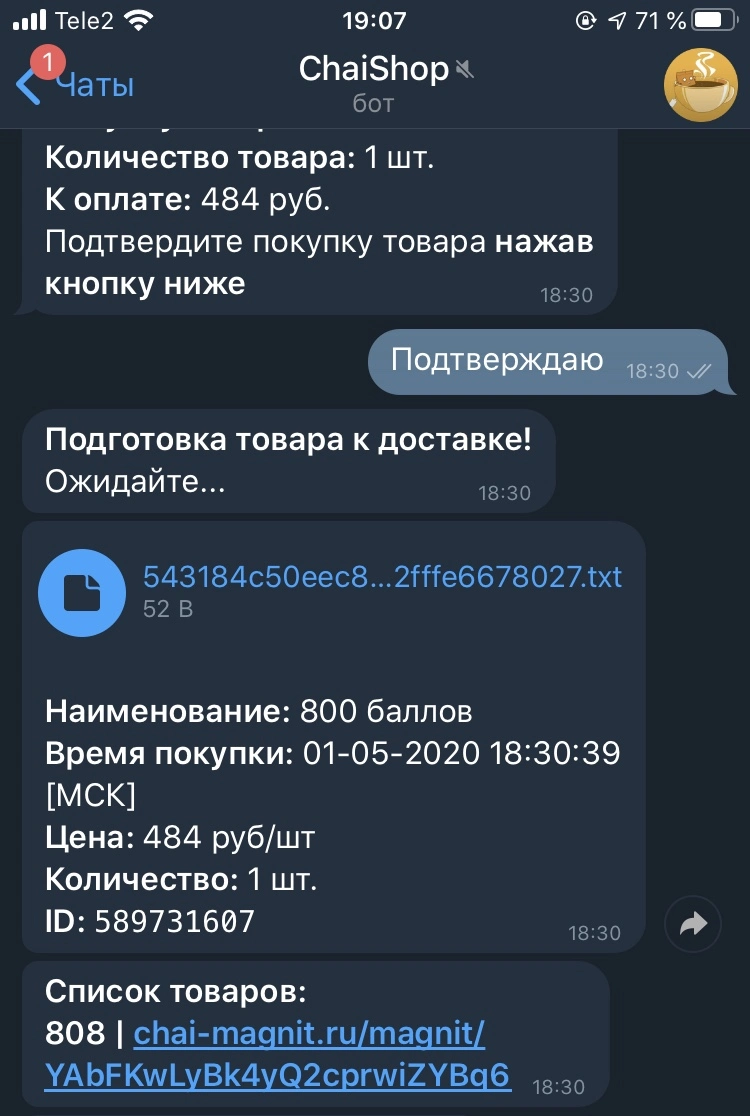The width and height of the screenshot is (750, 1116).
Task: Download the 543184c50eec8 txt file
Action: tap(82, 592)
